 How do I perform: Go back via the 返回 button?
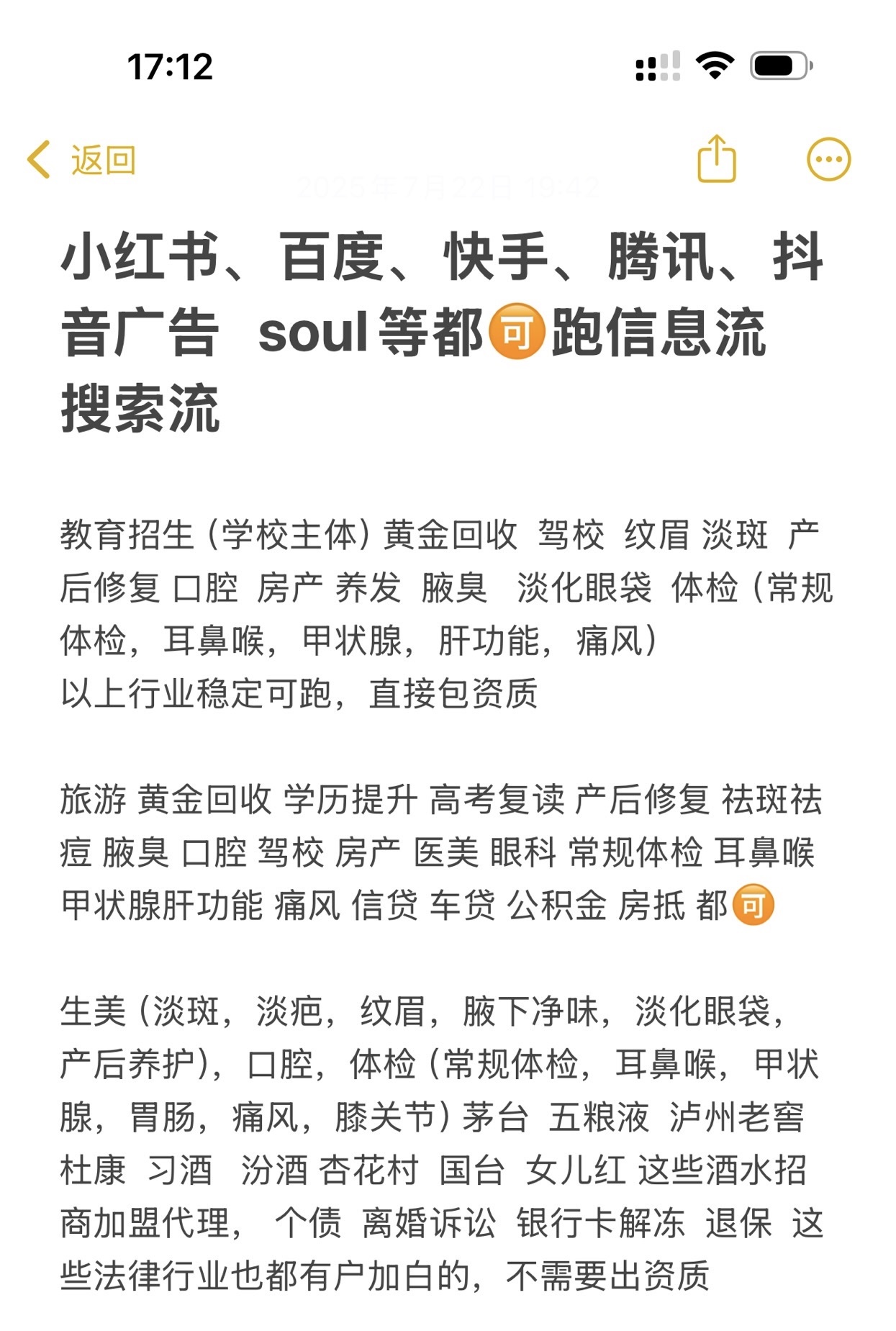pyautogui.click(x=81, y=159)
